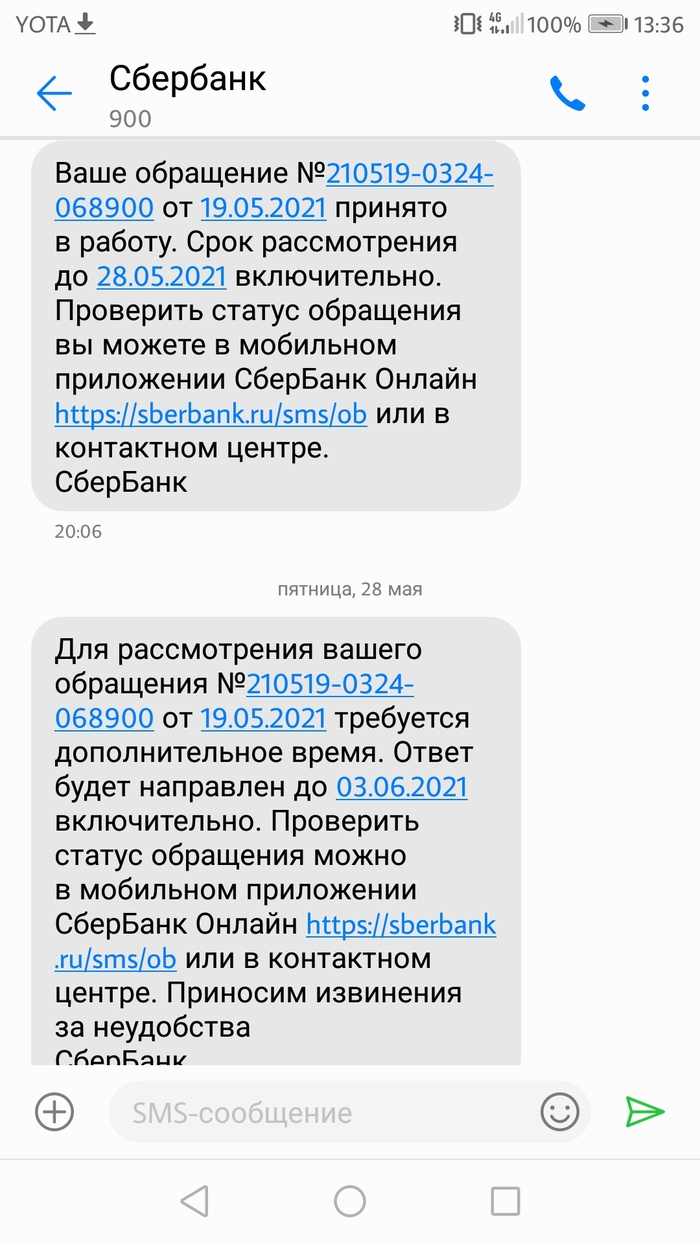700x1244 pixels.
Task: Tap the attach plus icon
Action: (x=55, y=1111)
